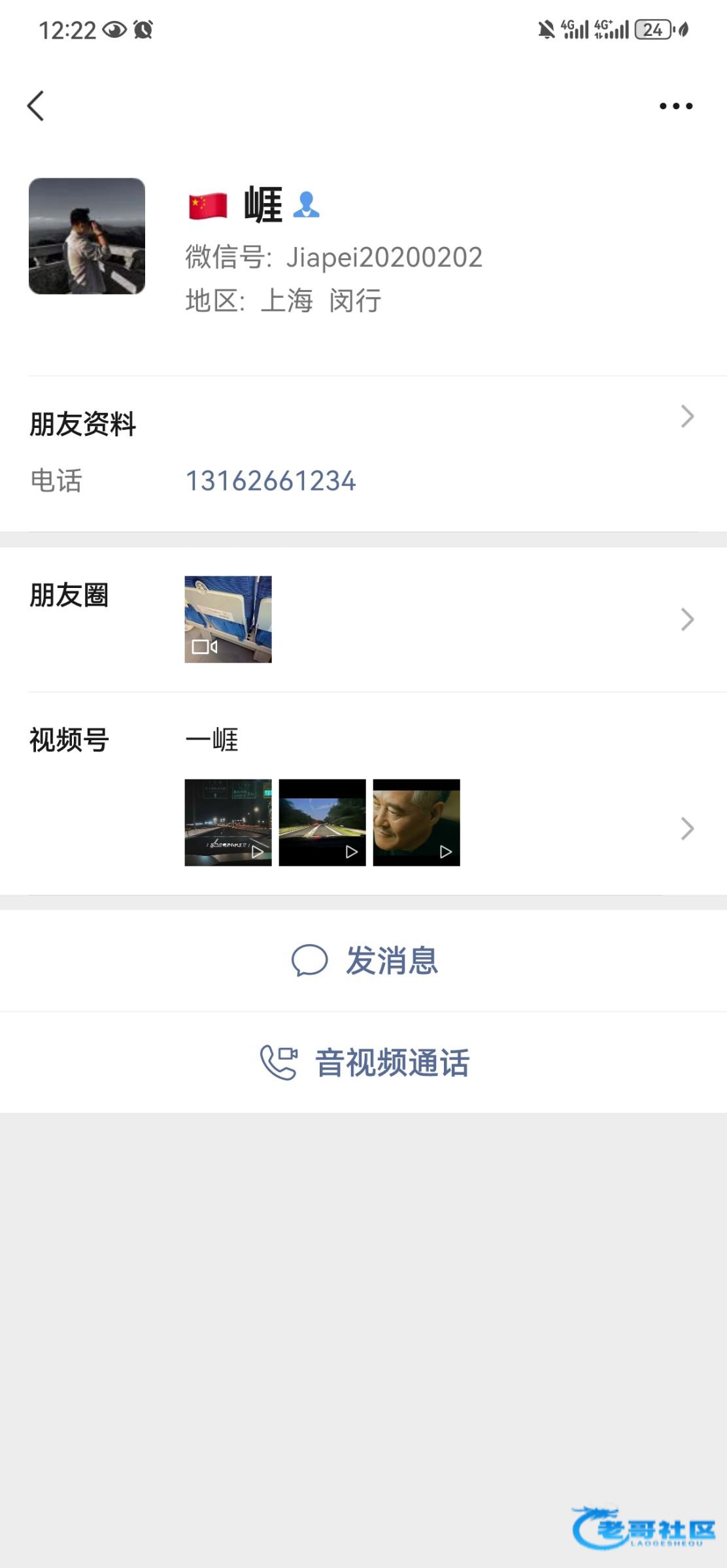Open the three-dot overflow menu
The image size is (727, 1568).
[x=675, y=106]
